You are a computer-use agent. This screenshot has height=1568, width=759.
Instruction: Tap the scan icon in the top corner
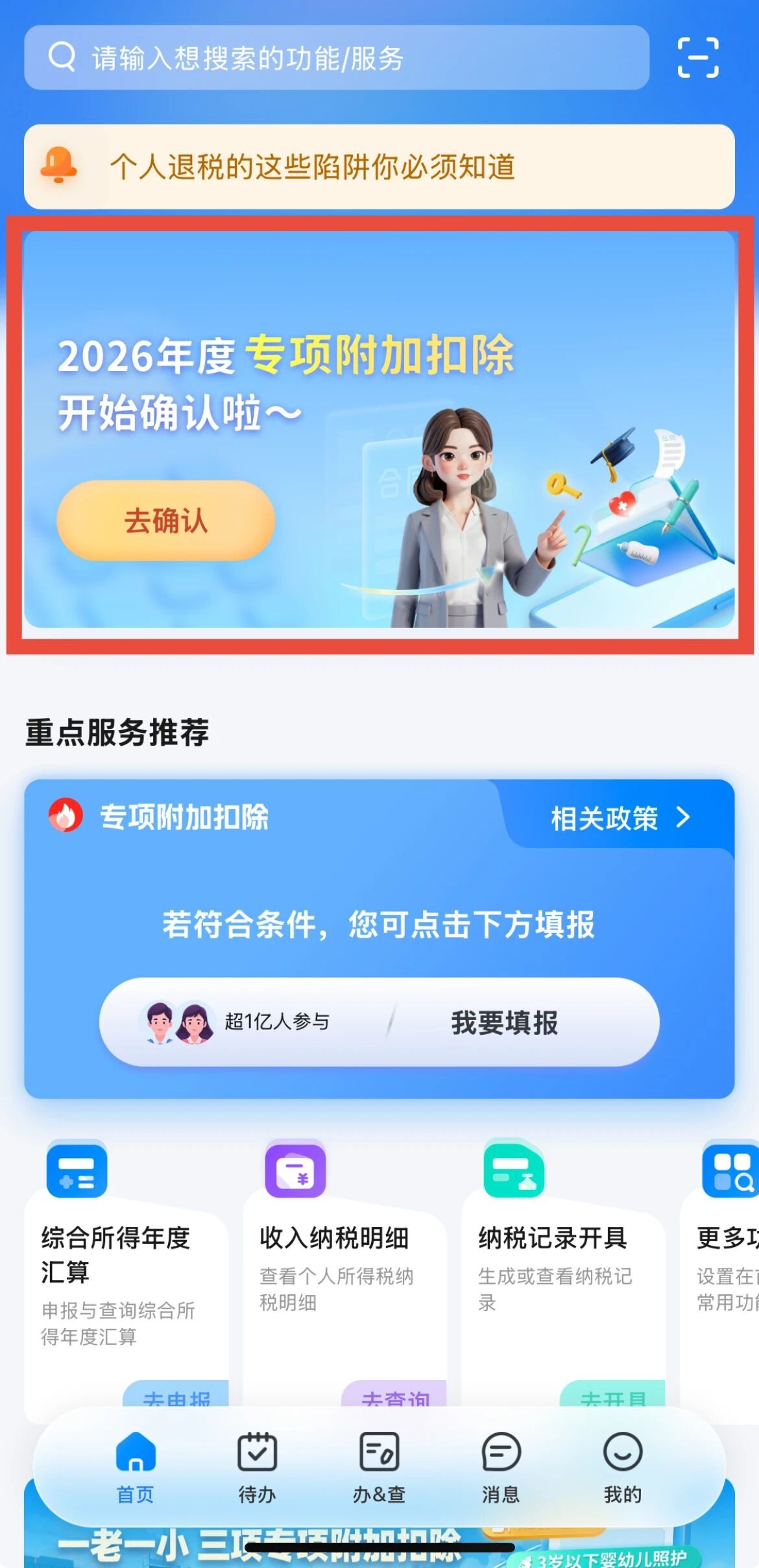[699, 57]
